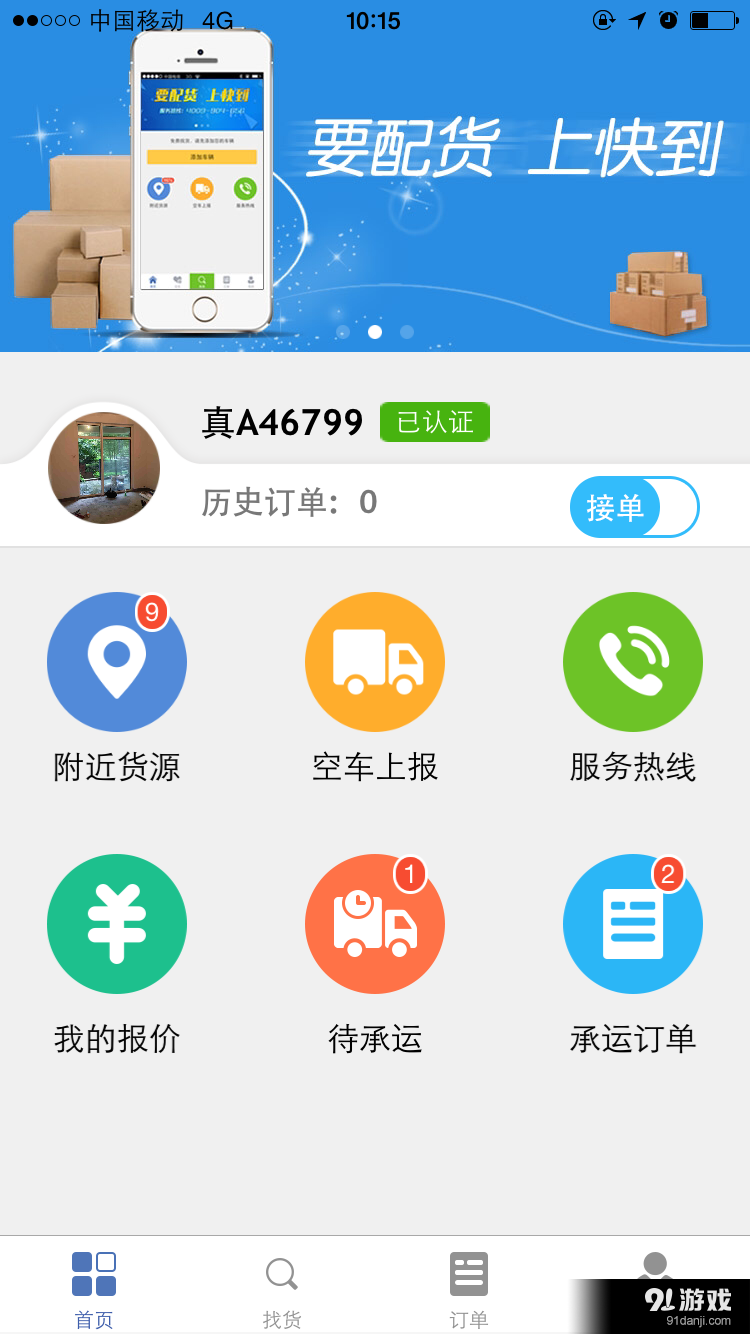Open 我的报价 quotes page
Viewport: 750px width, 1334px height.
[x=117, y=924]
